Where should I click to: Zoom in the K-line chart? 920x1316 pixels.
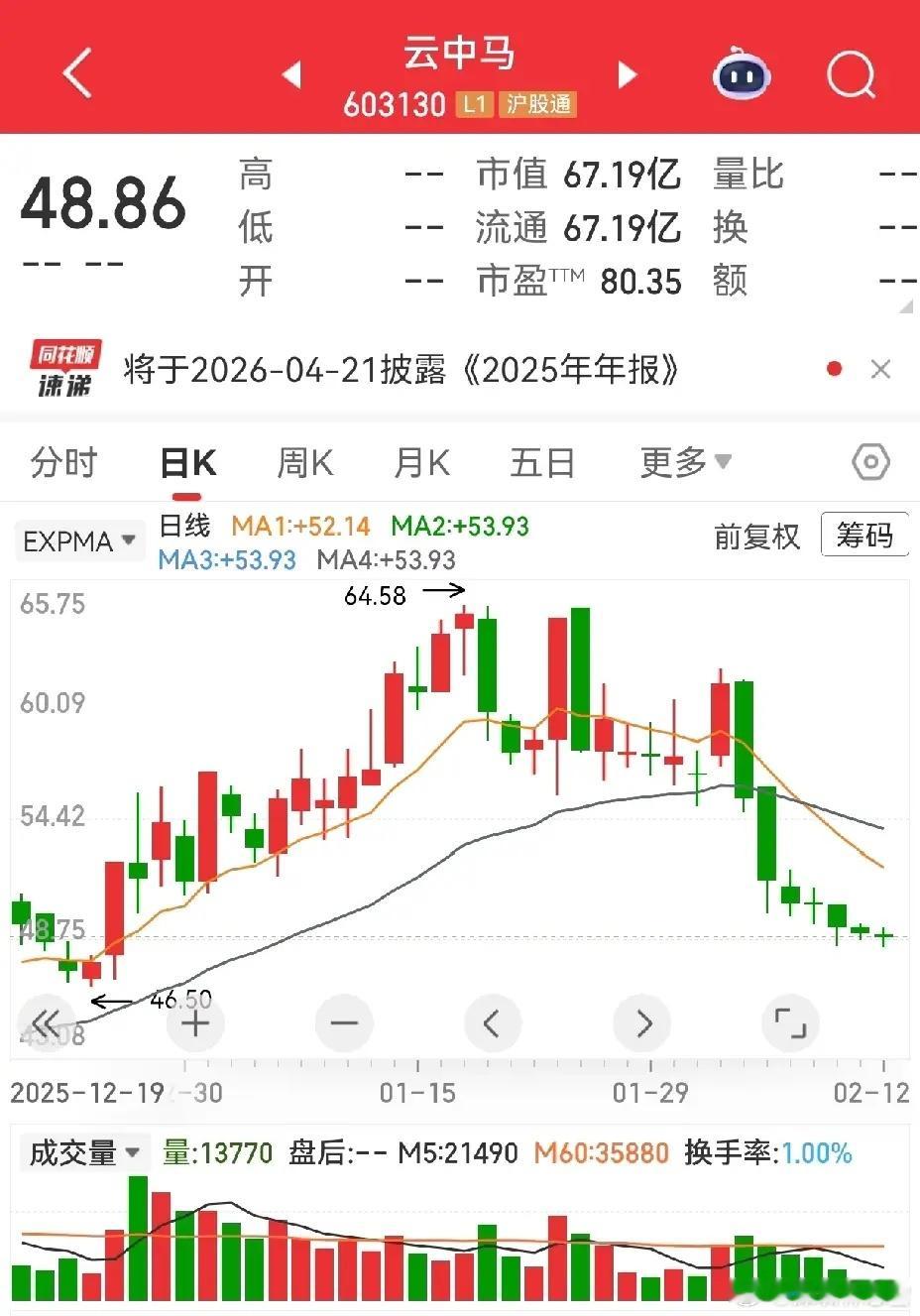pos(195,1022)
